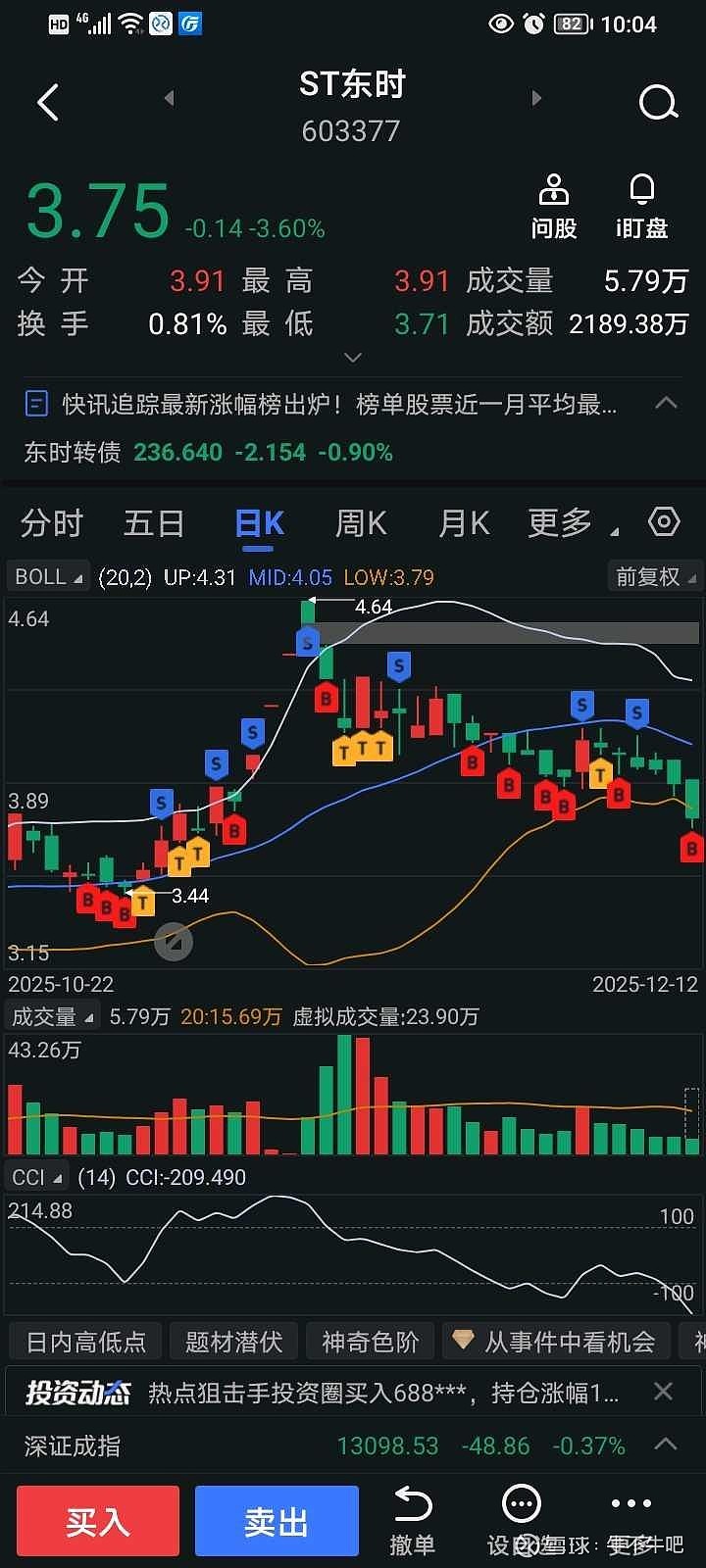Select the 月K monthly chart tab
The image size is (706, 1568).
[463, 523]
